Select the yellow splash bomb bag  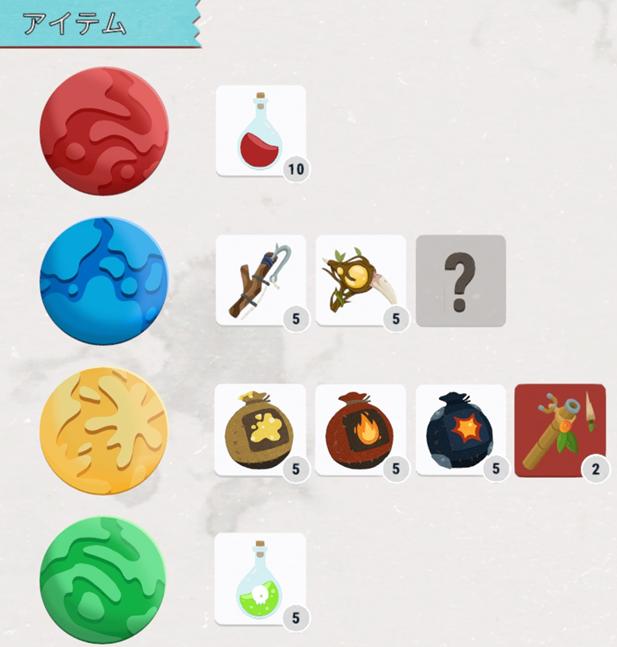pos(260,430)
